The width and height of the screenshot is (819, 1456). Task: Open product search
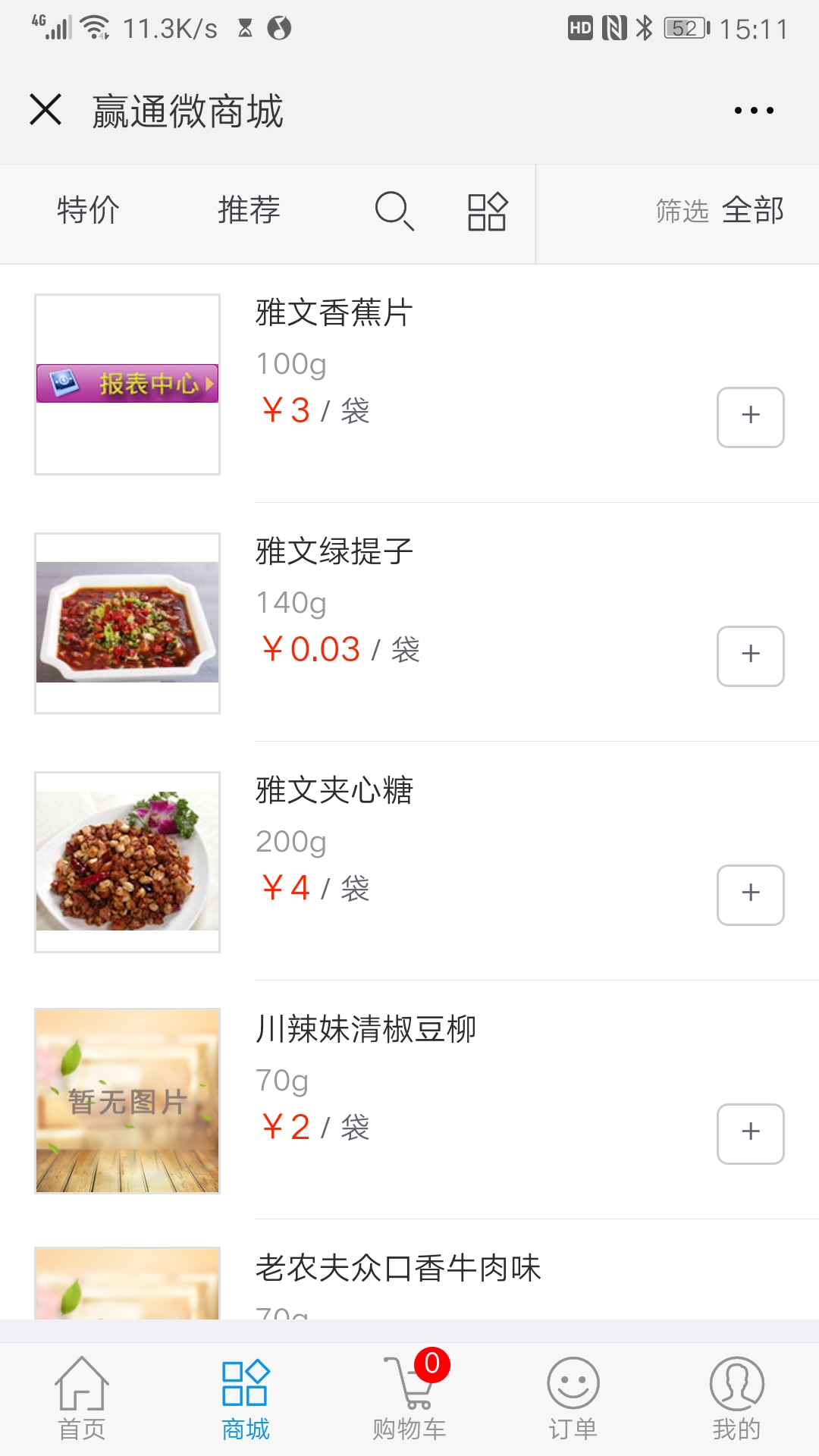pos(394,211)
